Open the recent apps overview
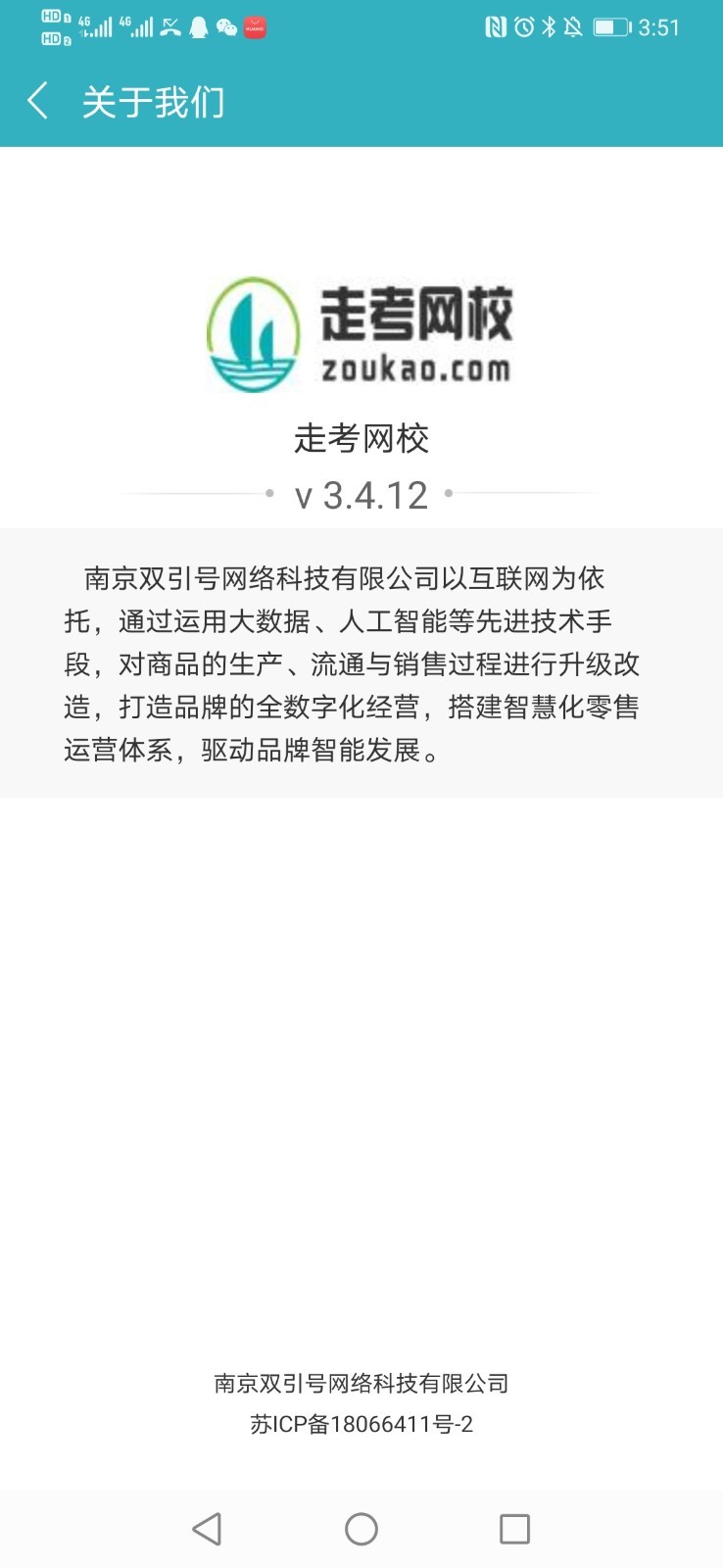Screen dimensions: 723x1568 (x=514, y=1529)
